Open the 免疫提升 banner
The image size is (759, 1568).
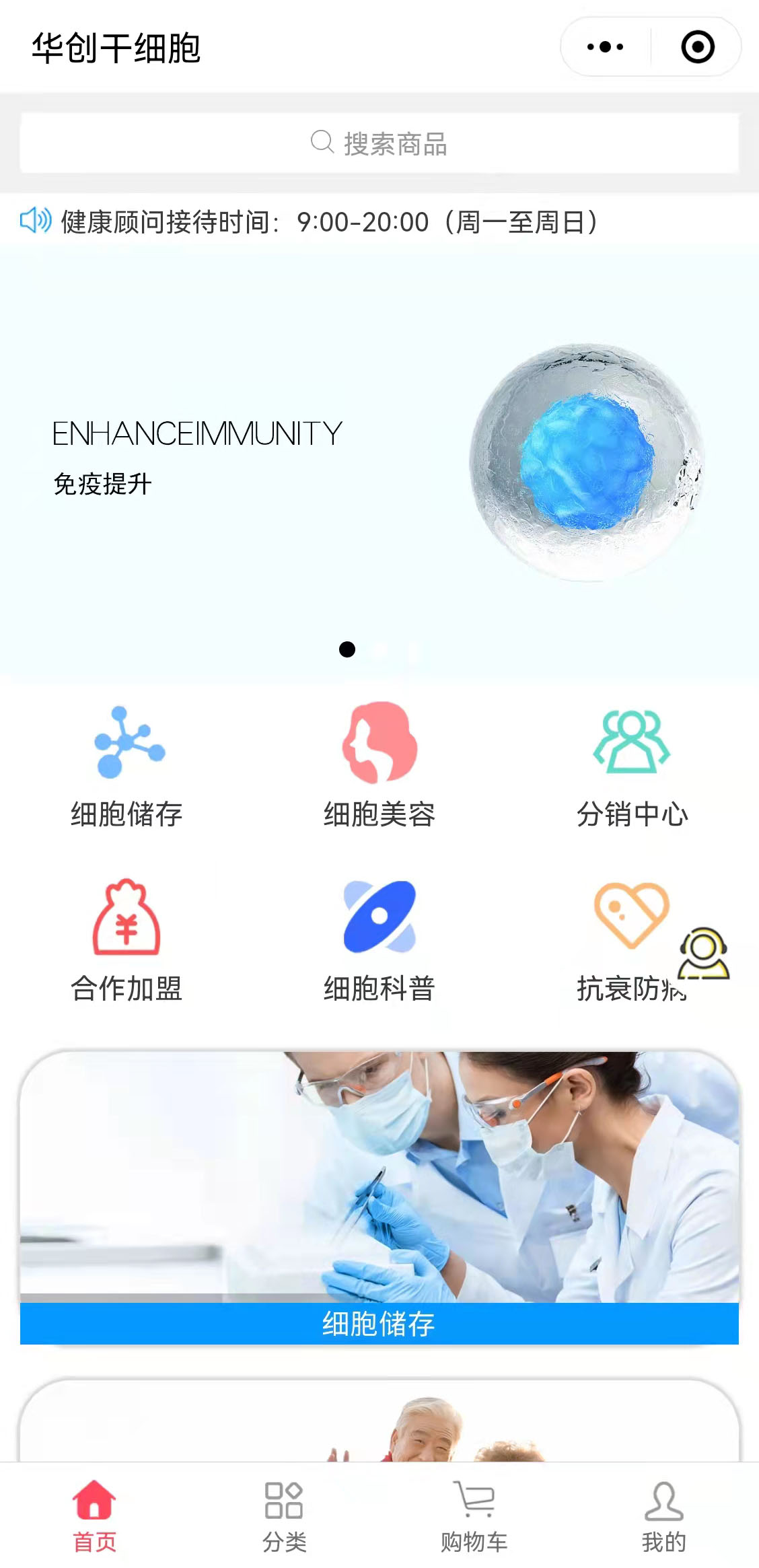coord(379,458)
